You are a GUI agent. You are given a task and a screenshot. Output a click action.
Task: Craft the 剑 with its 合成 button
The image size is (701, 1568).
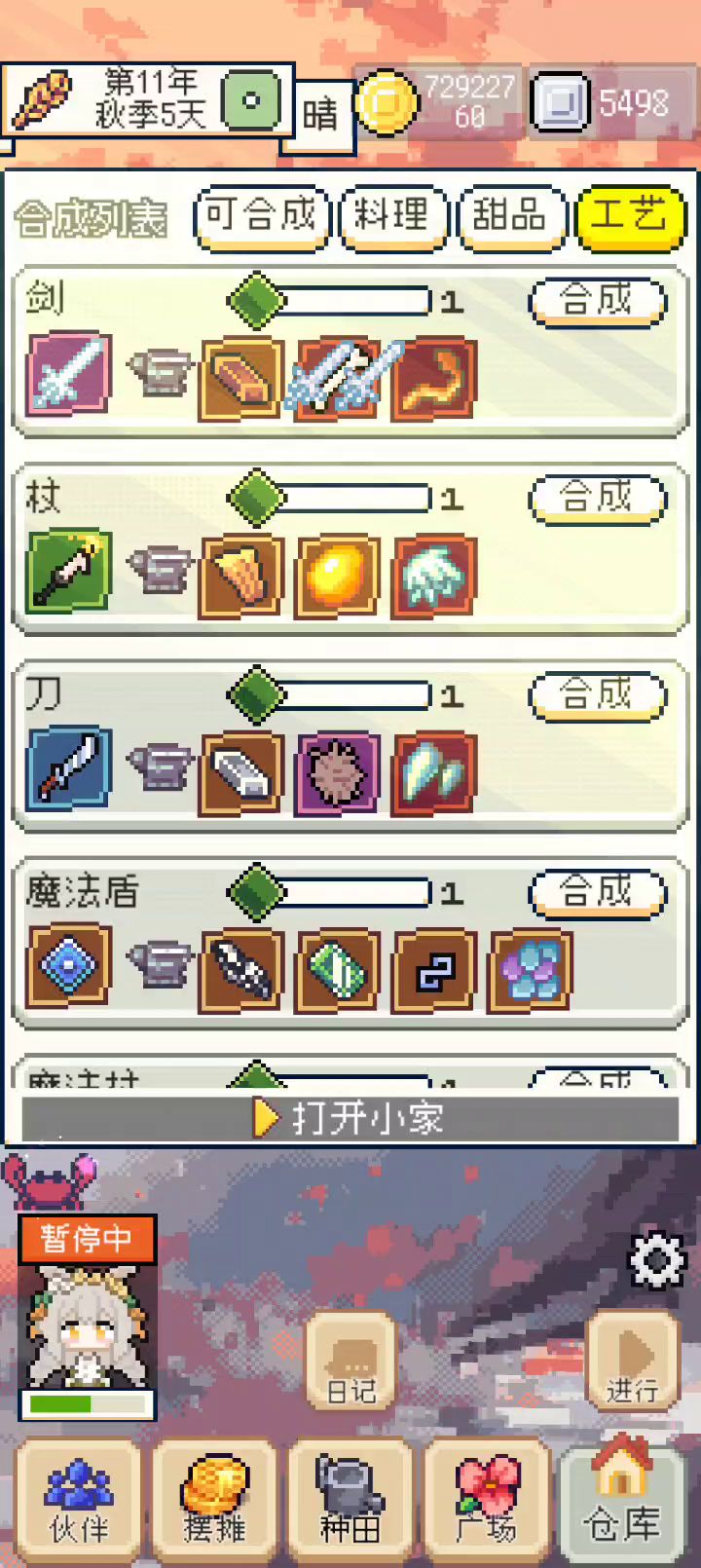pyautogui.click(x=597, y=301)
